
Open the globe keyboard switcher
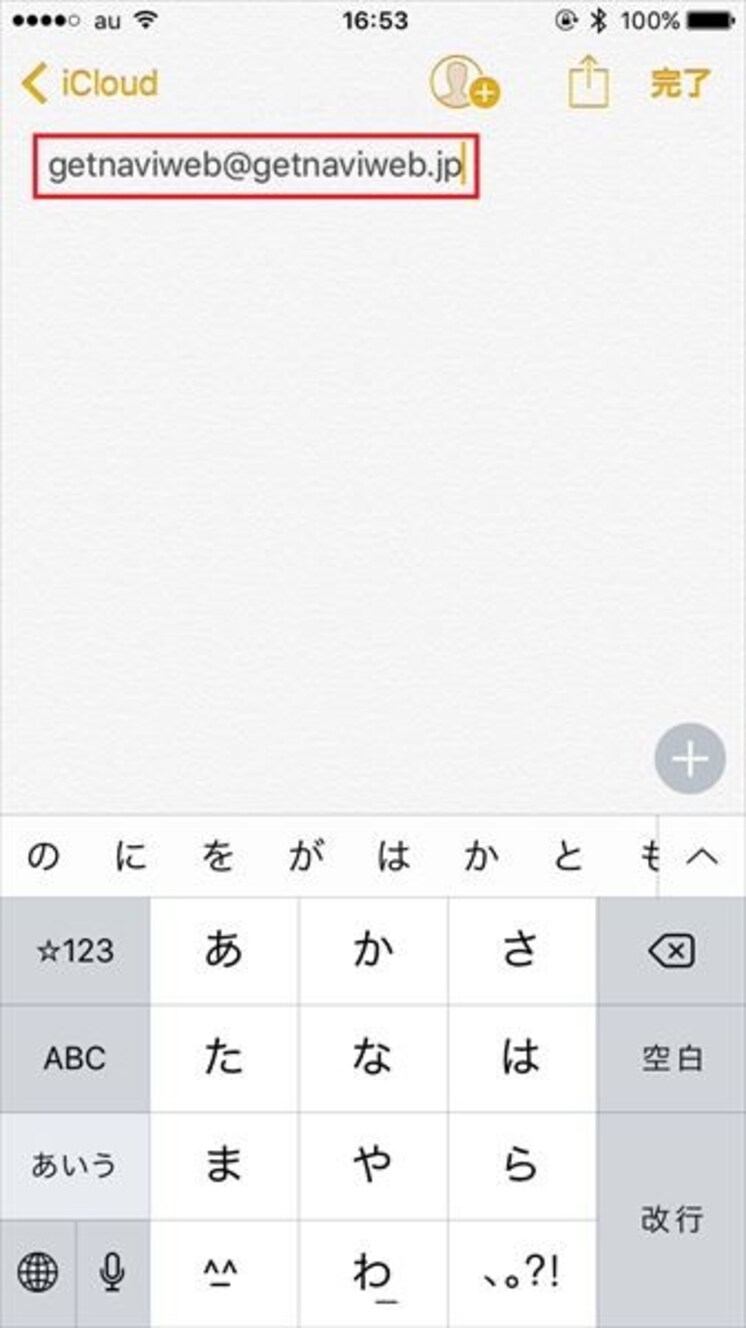tap(37, 1273)
